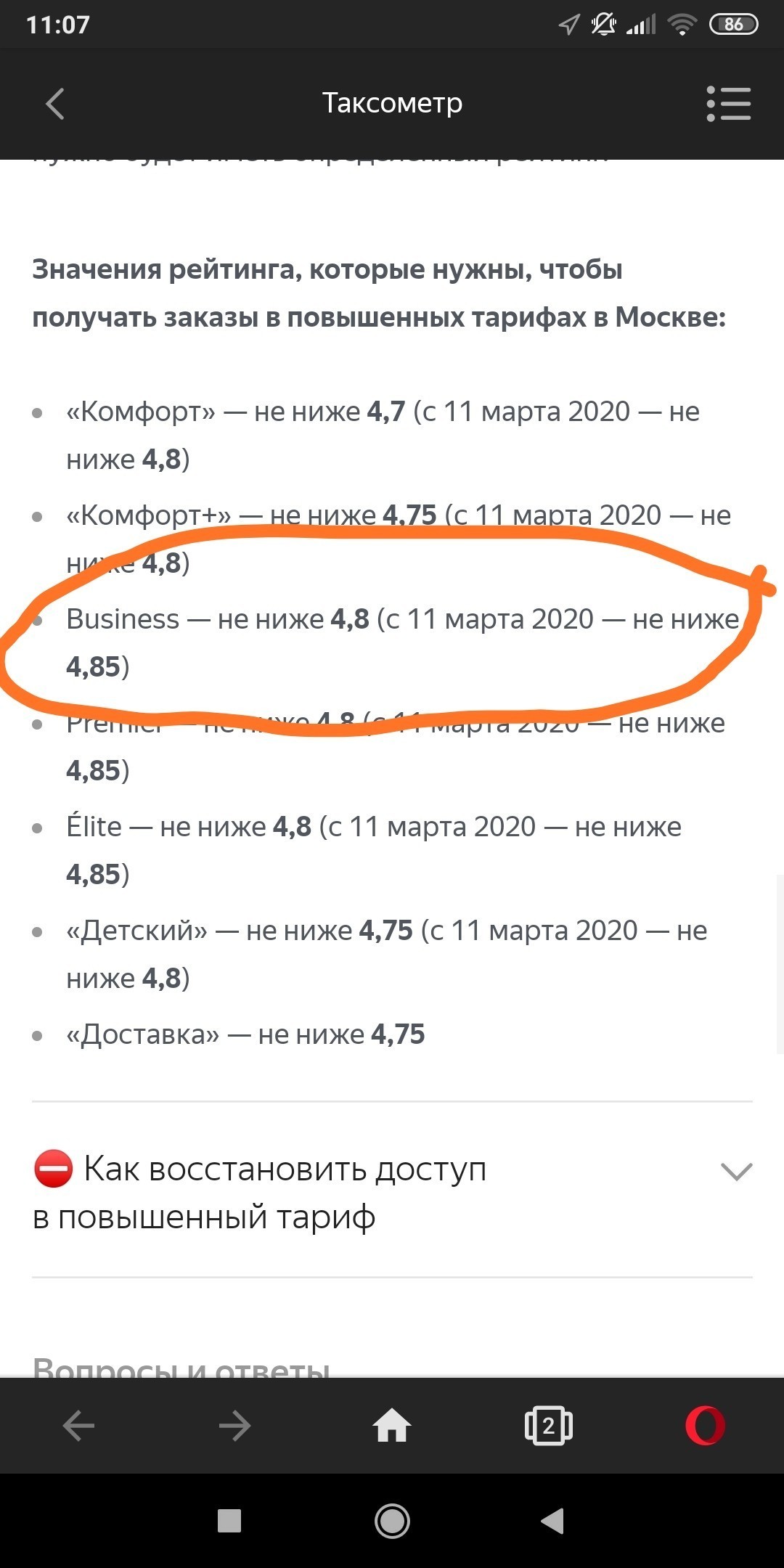Expand 'Как восстановить доступ в повышенный тариф'

point(736,1171)
